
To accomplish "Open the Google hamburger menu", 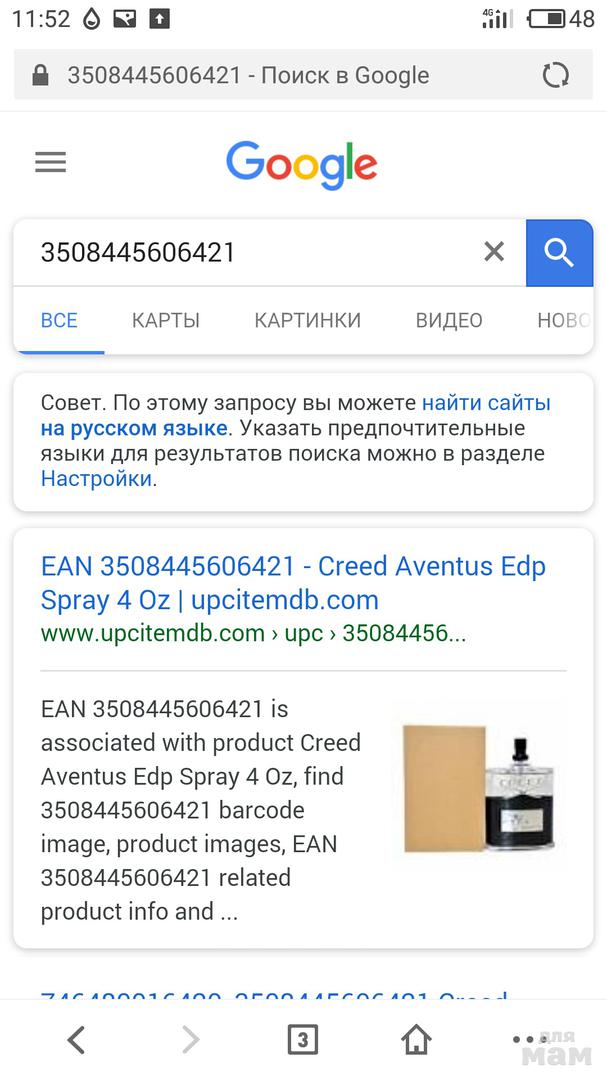I will pos(50,163).
